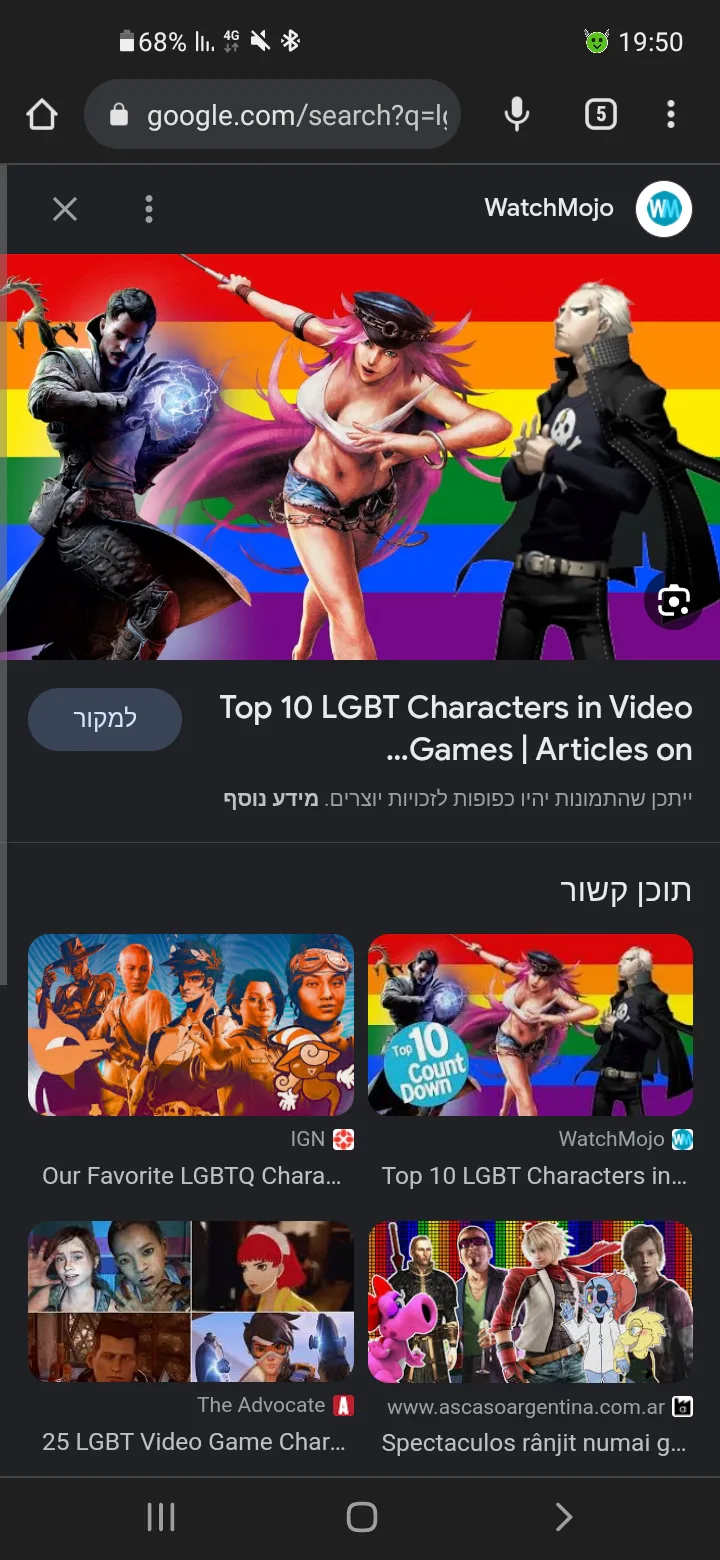Viewport: 720px width, 1560px height.
Task: Open the ascasoargentina.com.ar Spectaculos image result
Action: (530, 1301)
